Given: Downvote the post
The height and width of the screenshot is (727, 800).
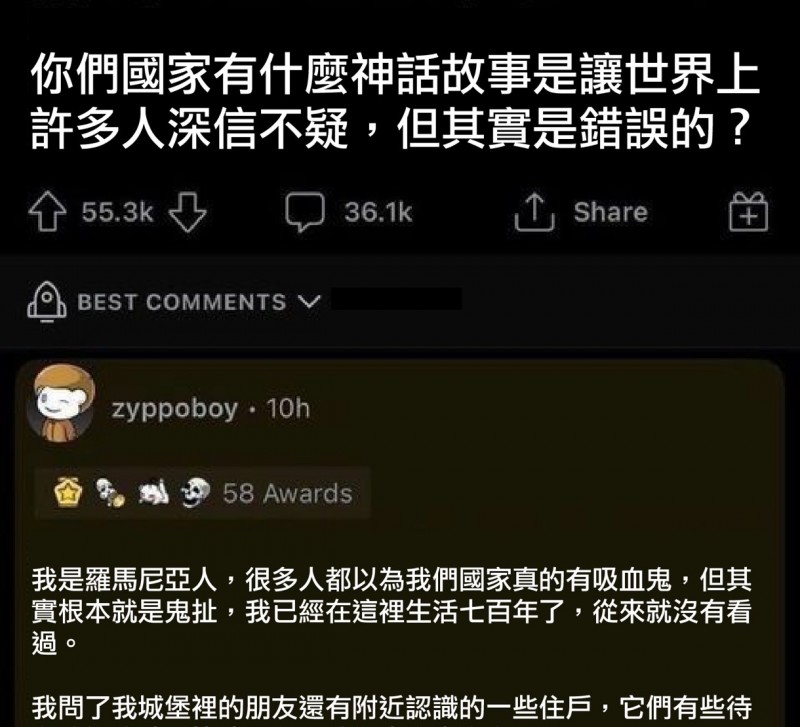Looking at the screenshot, I should point(188,212).
